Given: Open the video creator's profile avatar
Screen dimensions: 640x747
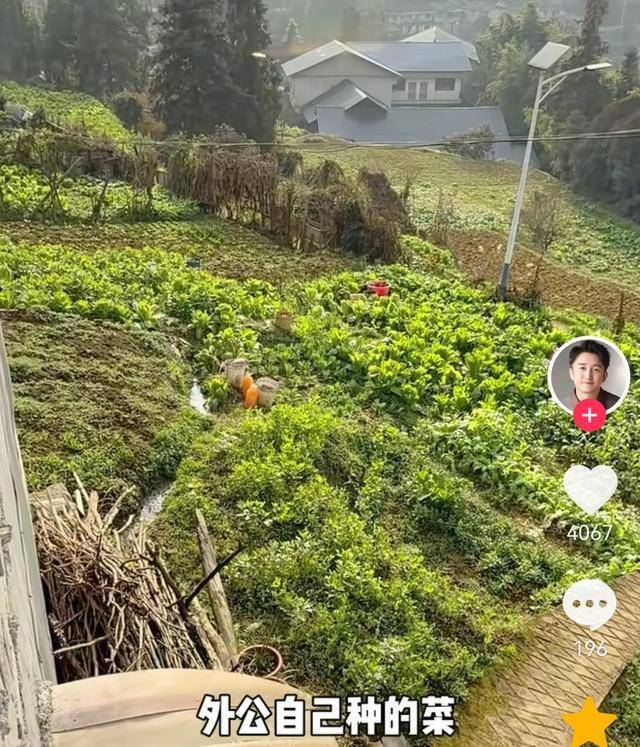Looking at the screenshot, I should [x=588, y=372].
